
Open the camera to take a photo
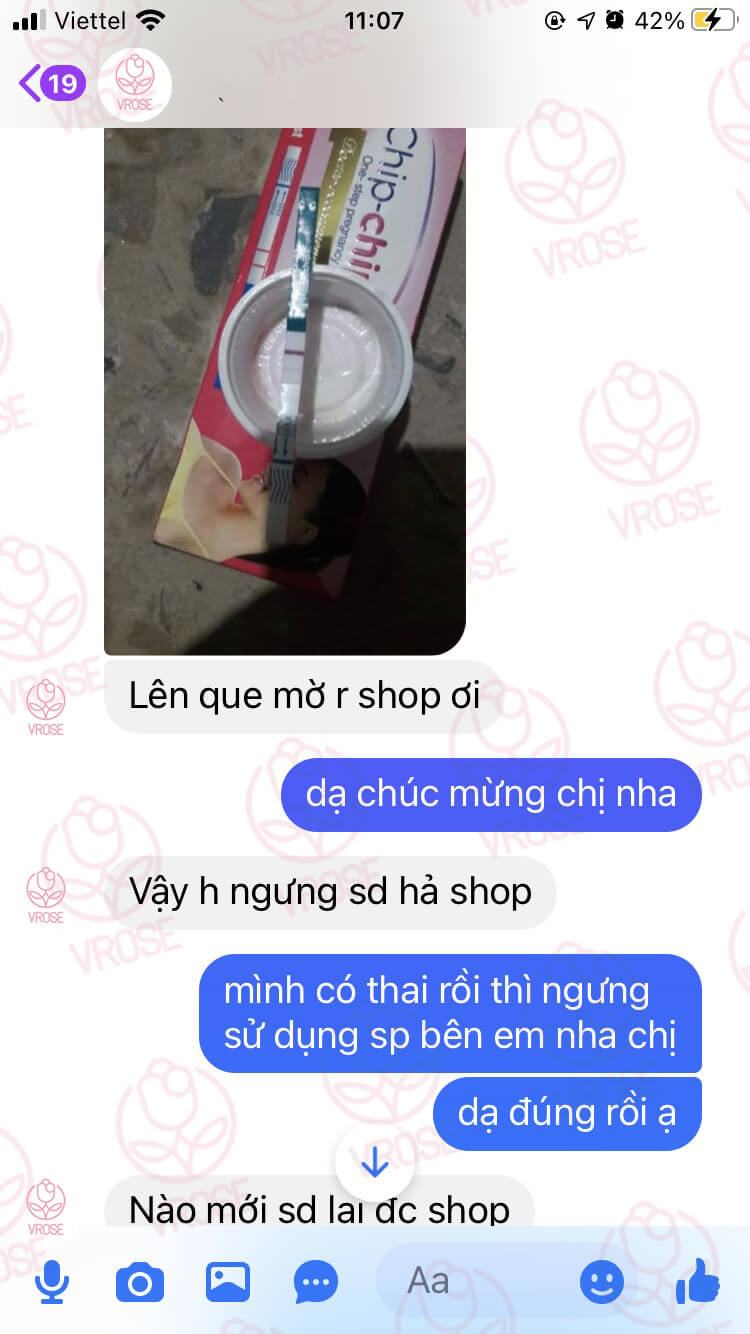coord(139,1281)
